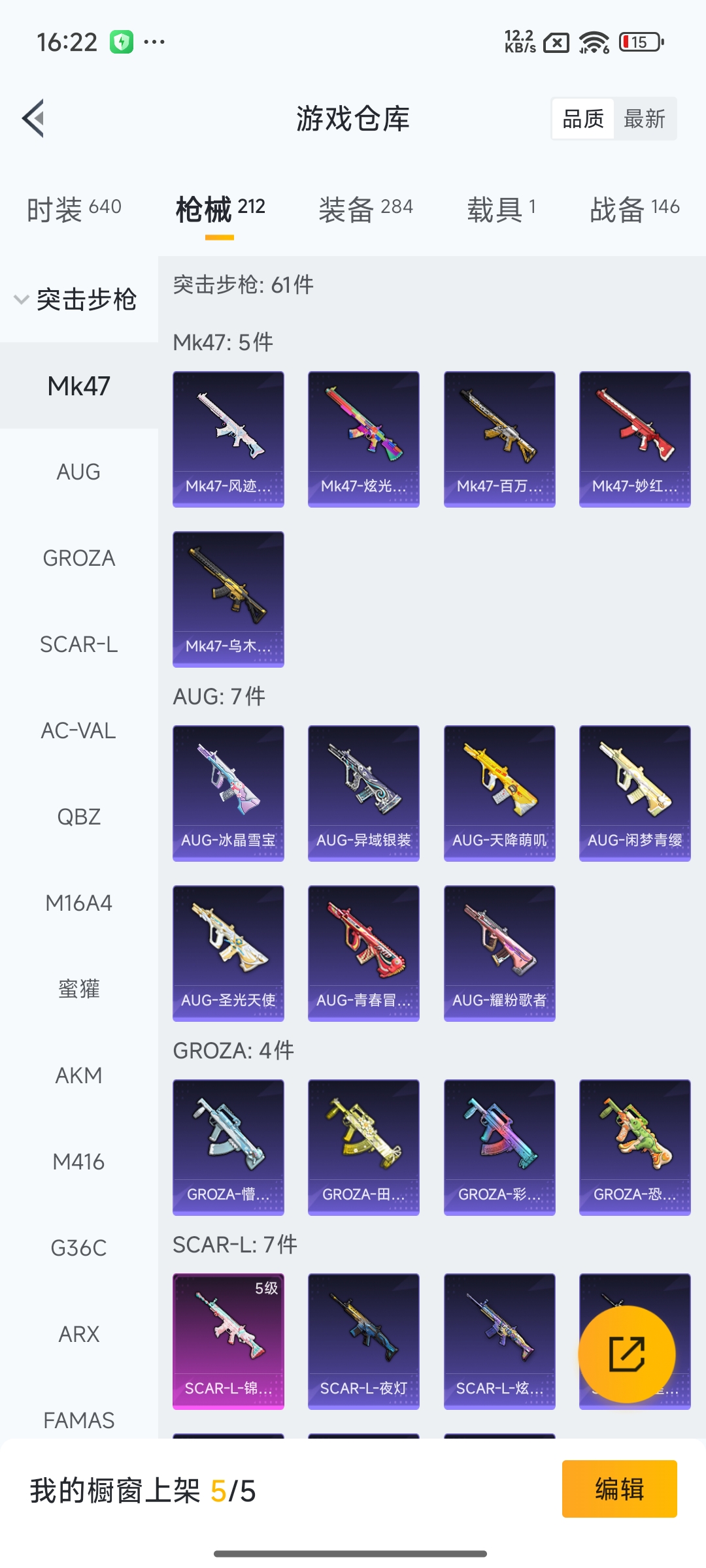Open the Mk47-乌木 skin tile
706x1568 pixels.
coord(228,599)
